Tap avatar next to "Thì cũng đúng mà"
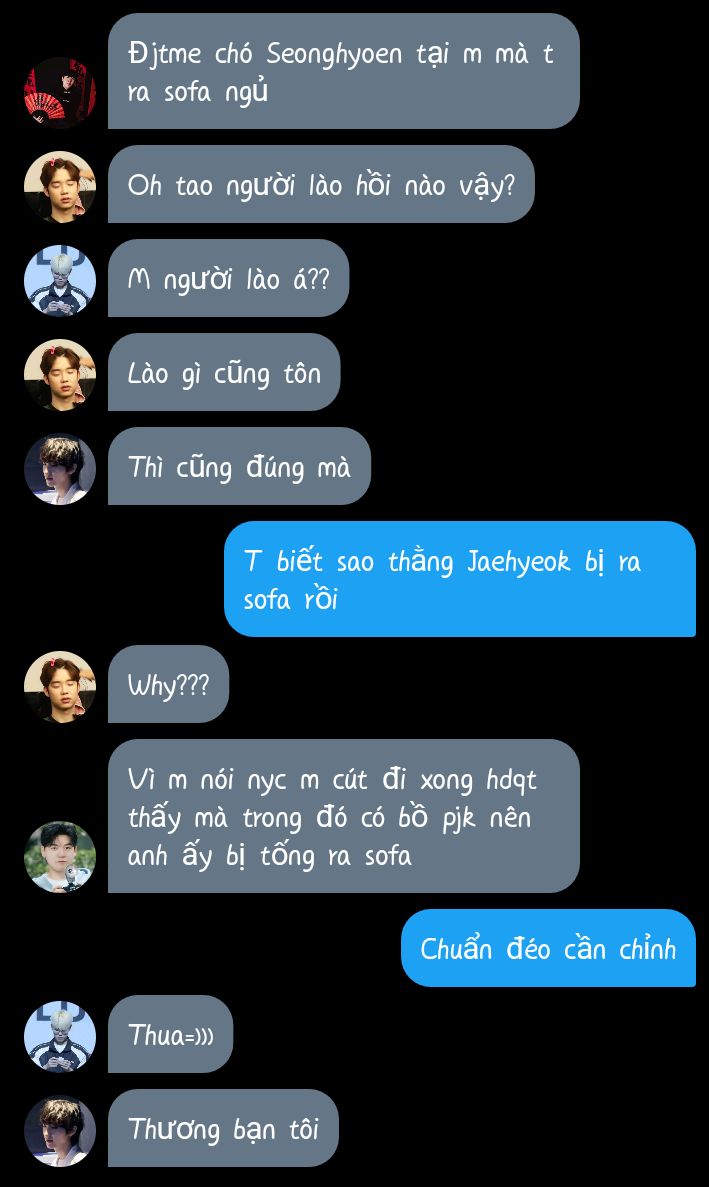The width and height of the screenshot is (709, 1187). coord(61,468)
